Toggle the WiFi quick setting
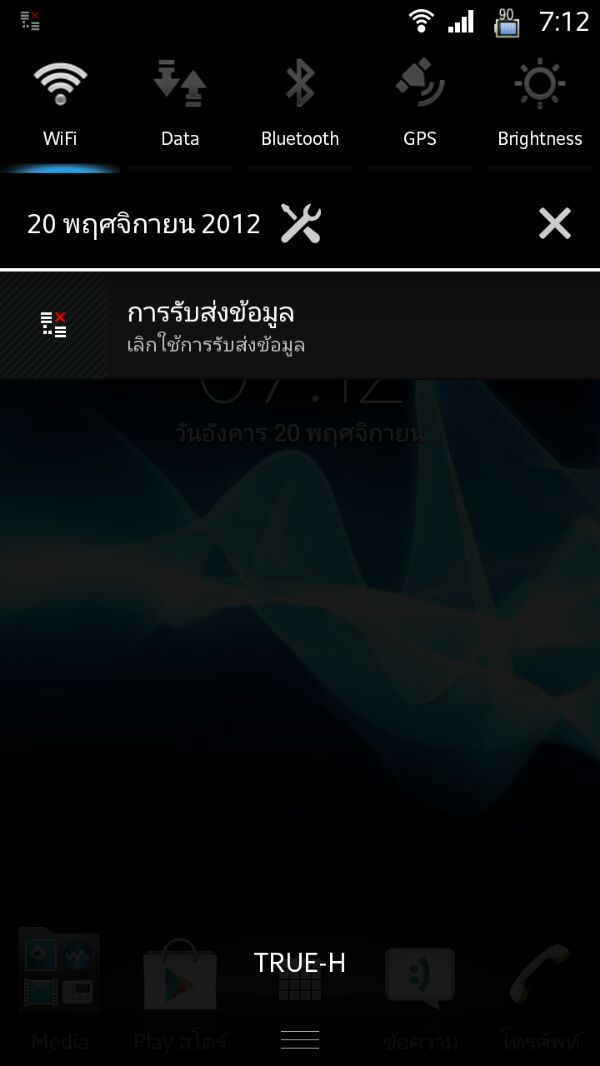 (60, 104)
